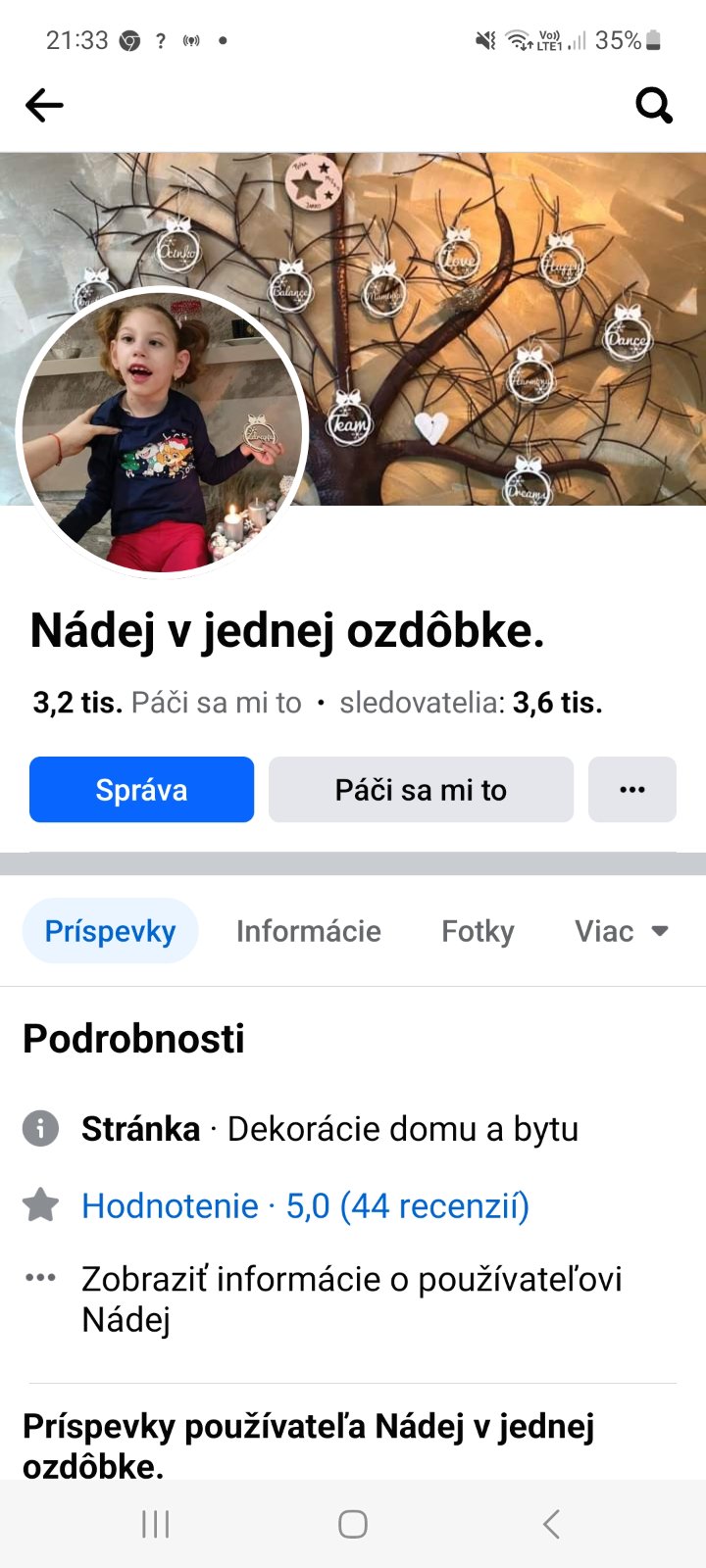Like the page with Páči sa mi to
706x1568 pixels.
coord(421,790)
